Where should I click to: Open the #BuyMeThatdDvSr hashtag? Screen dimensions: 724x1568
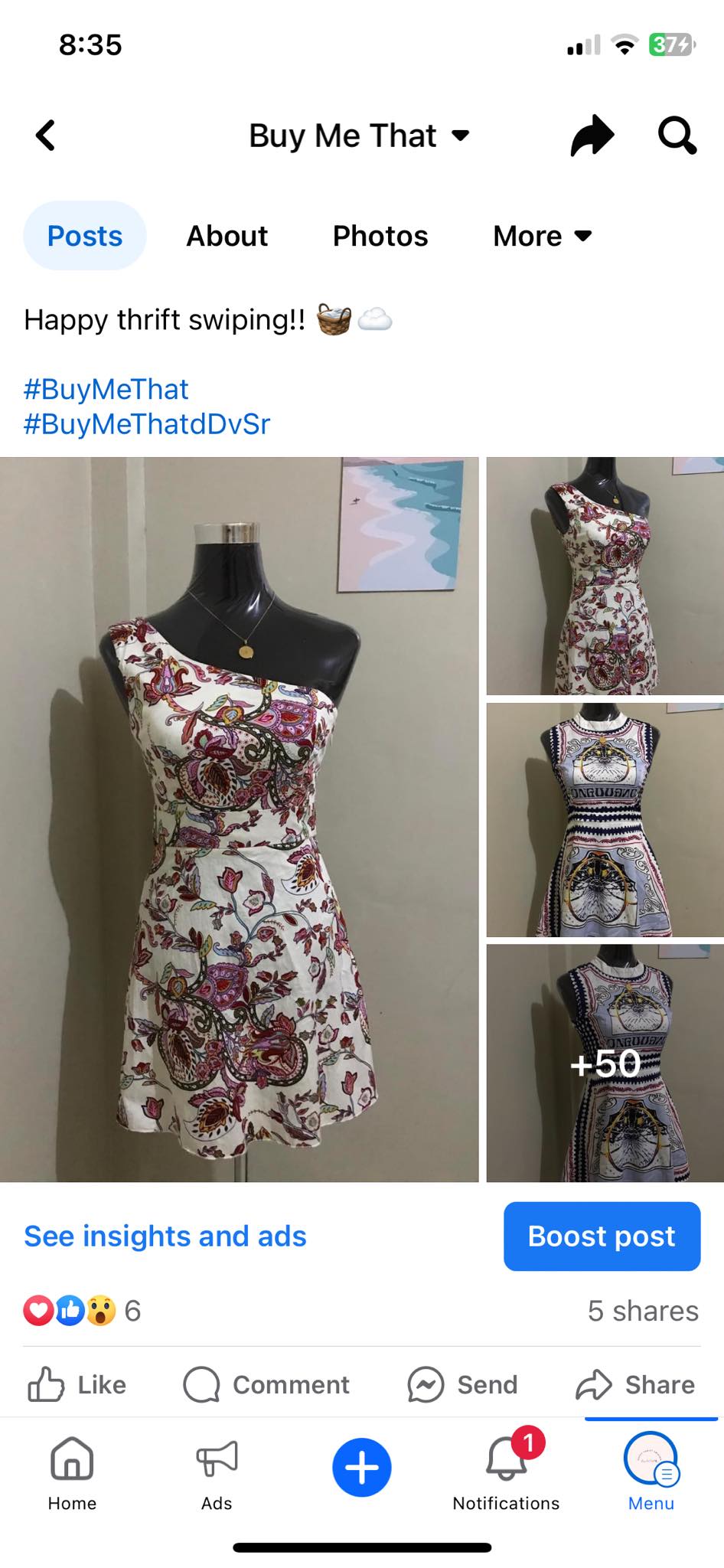[147, 423]
